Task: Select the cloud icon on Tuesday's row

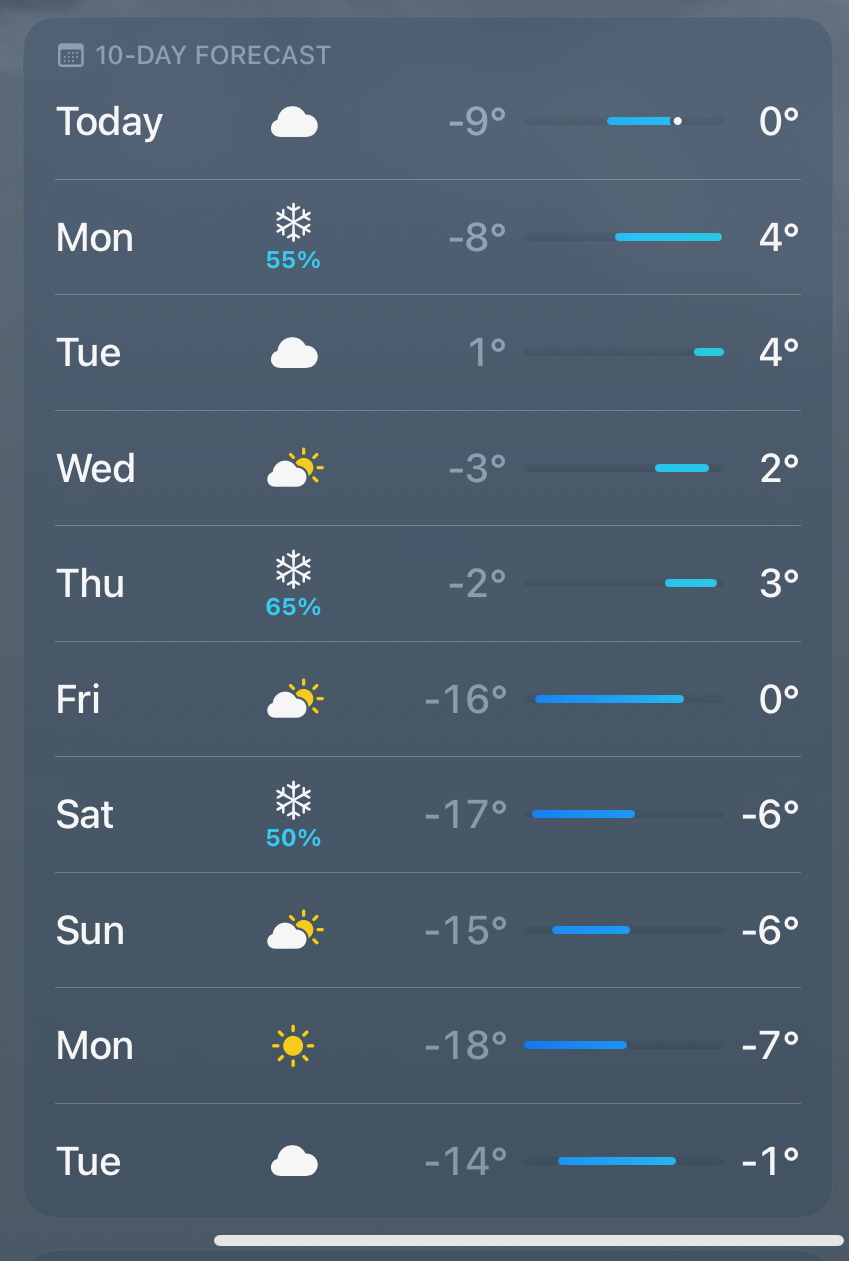Action: click(293, 352)
